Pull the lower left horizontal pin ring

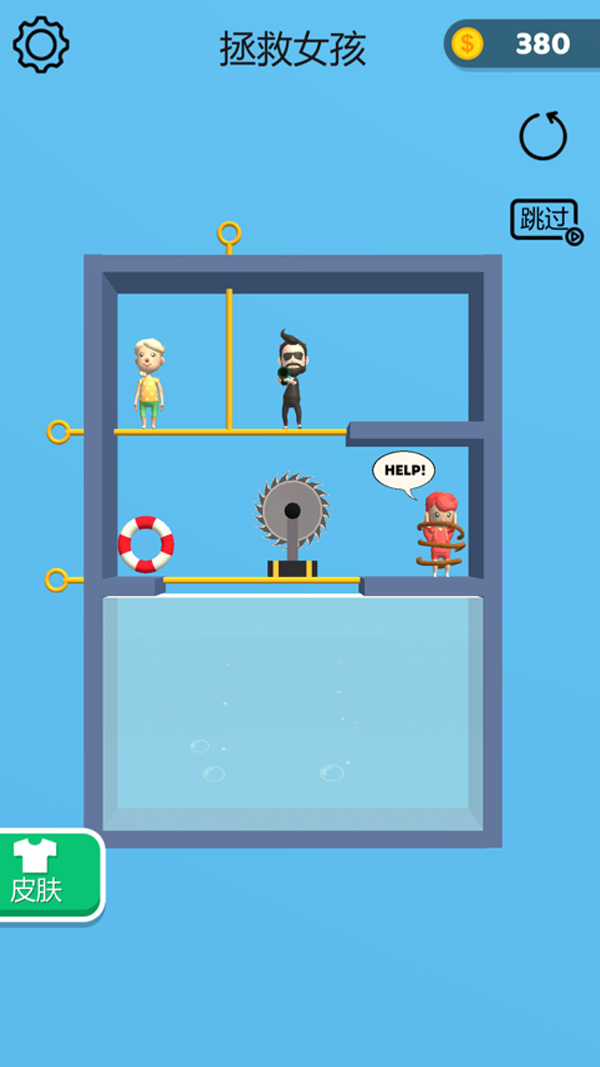click(x=57, y=580)
